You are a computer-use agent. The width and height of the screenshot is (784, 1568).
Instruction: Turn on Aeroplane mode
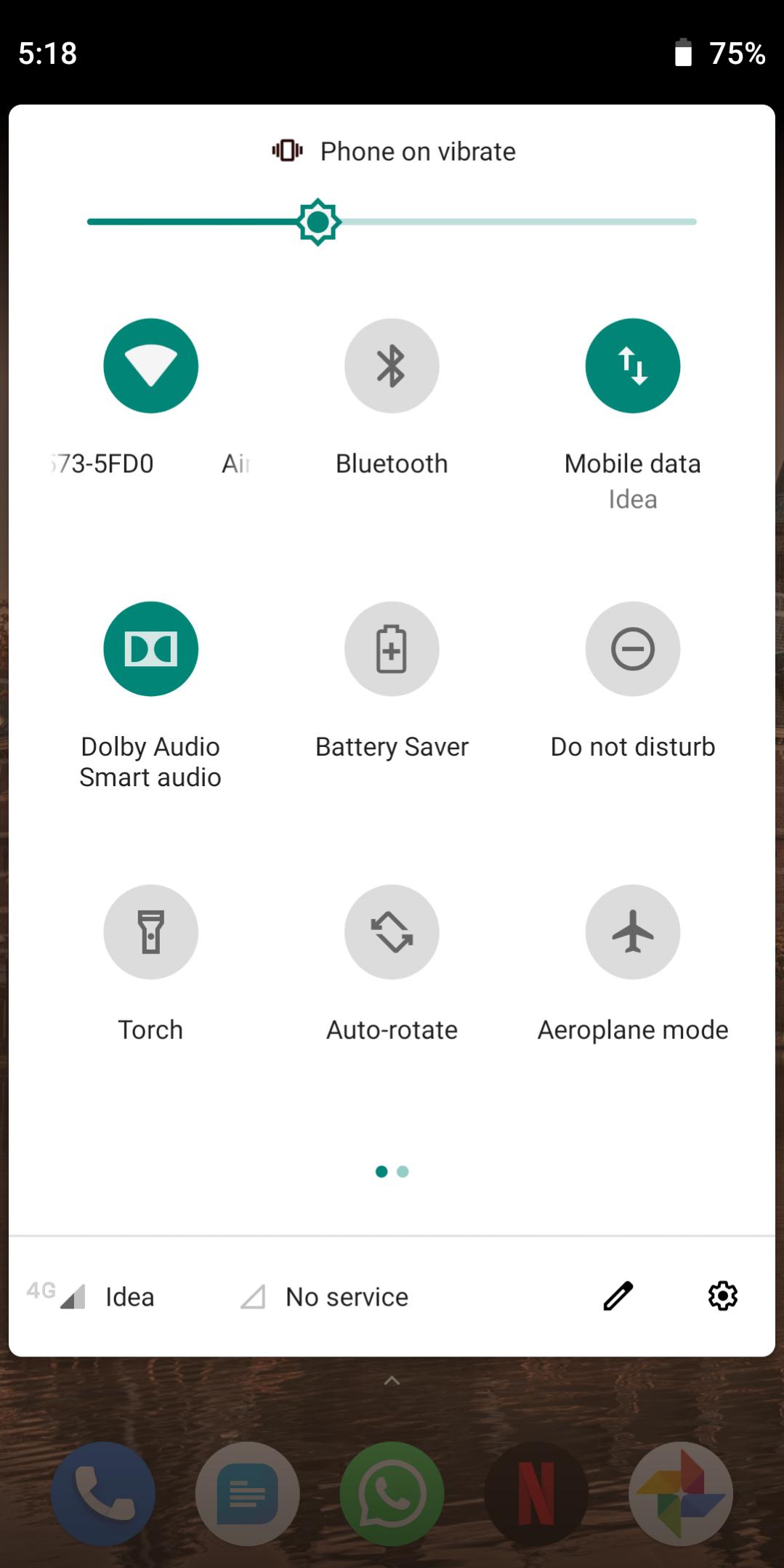coord(632,931)
